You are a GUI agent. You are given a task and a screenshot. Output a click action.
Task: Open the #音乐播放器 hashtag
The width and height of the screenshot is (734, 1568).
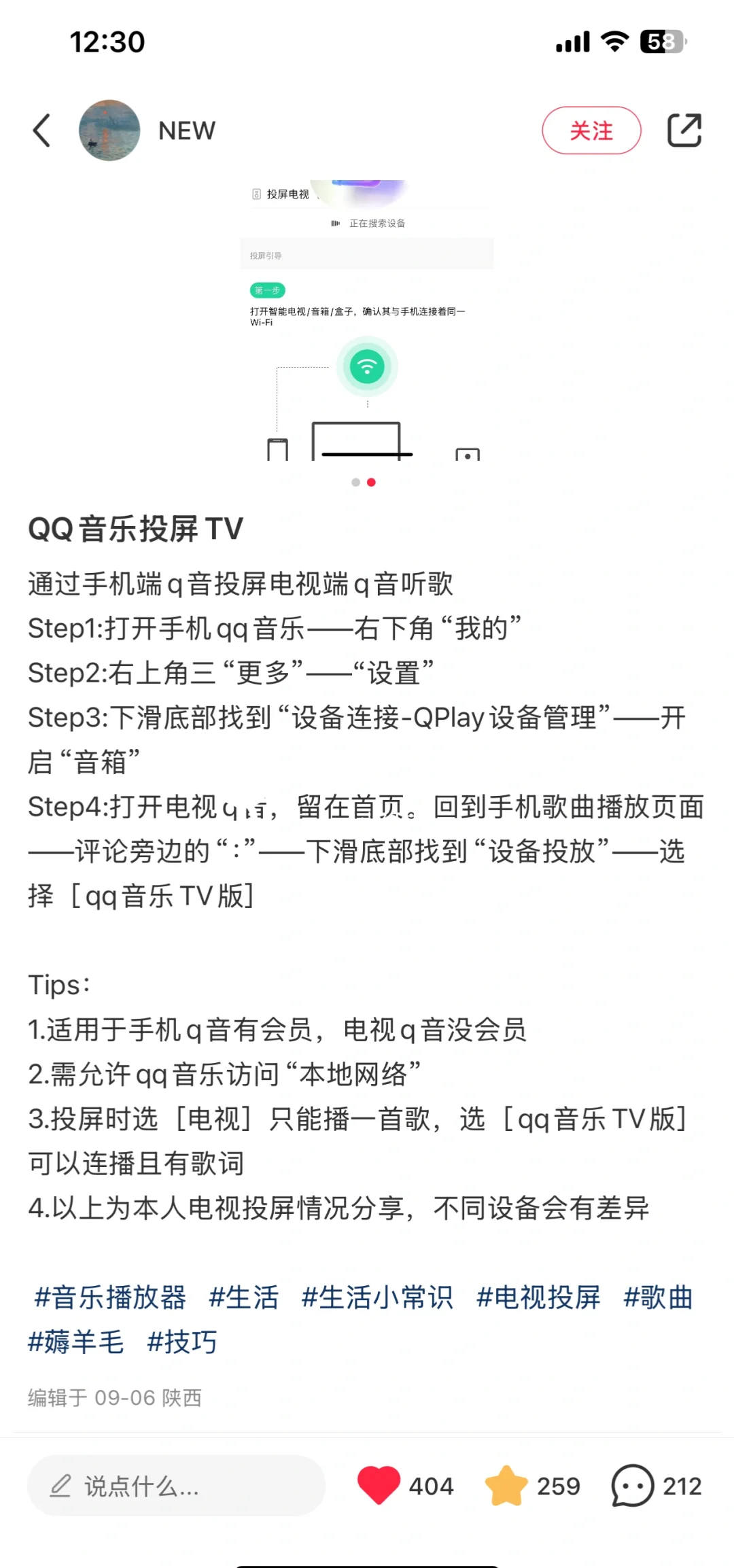pos(113,1298)
